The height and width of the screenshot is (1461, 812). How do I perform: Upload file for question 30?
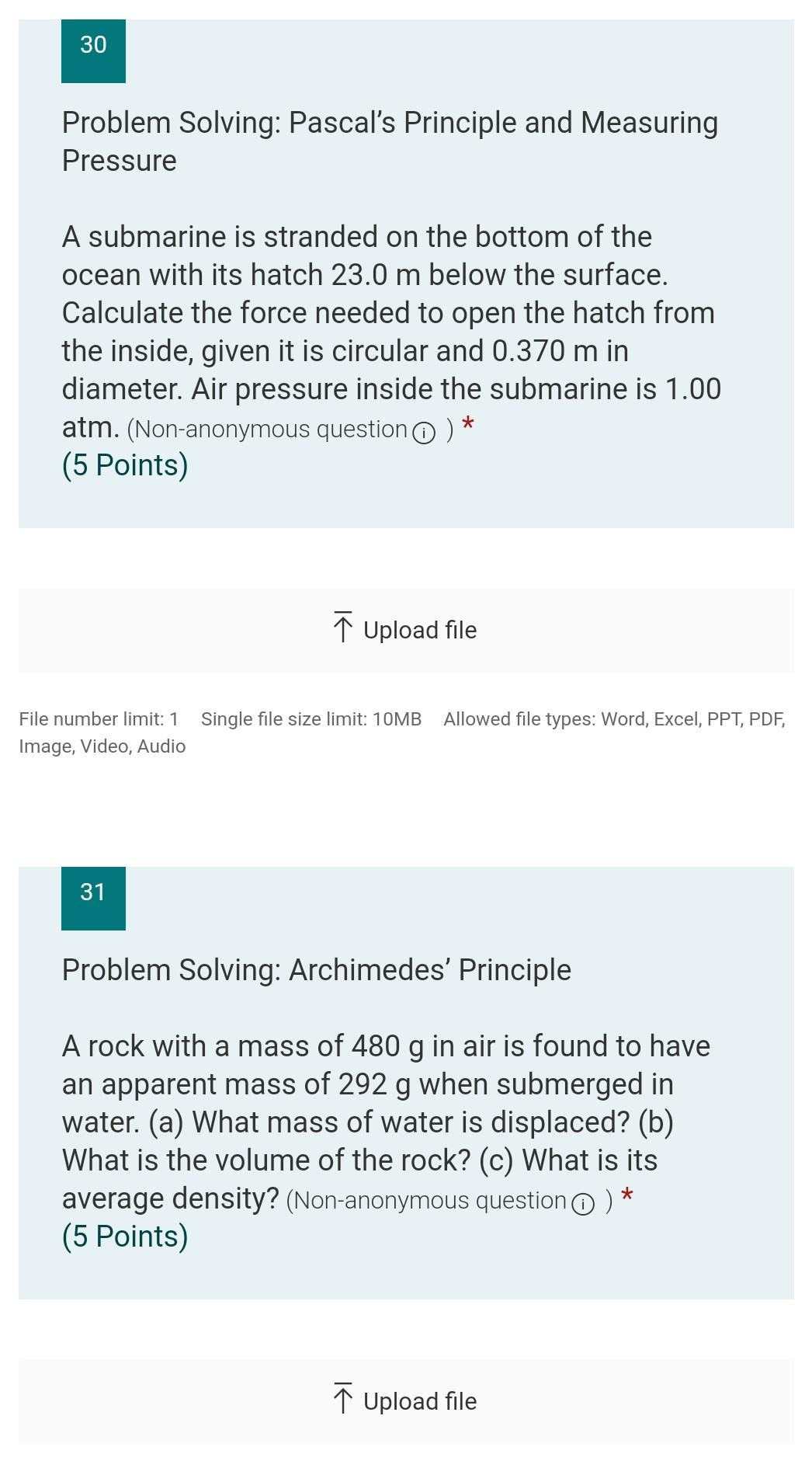tap(405, 630)
